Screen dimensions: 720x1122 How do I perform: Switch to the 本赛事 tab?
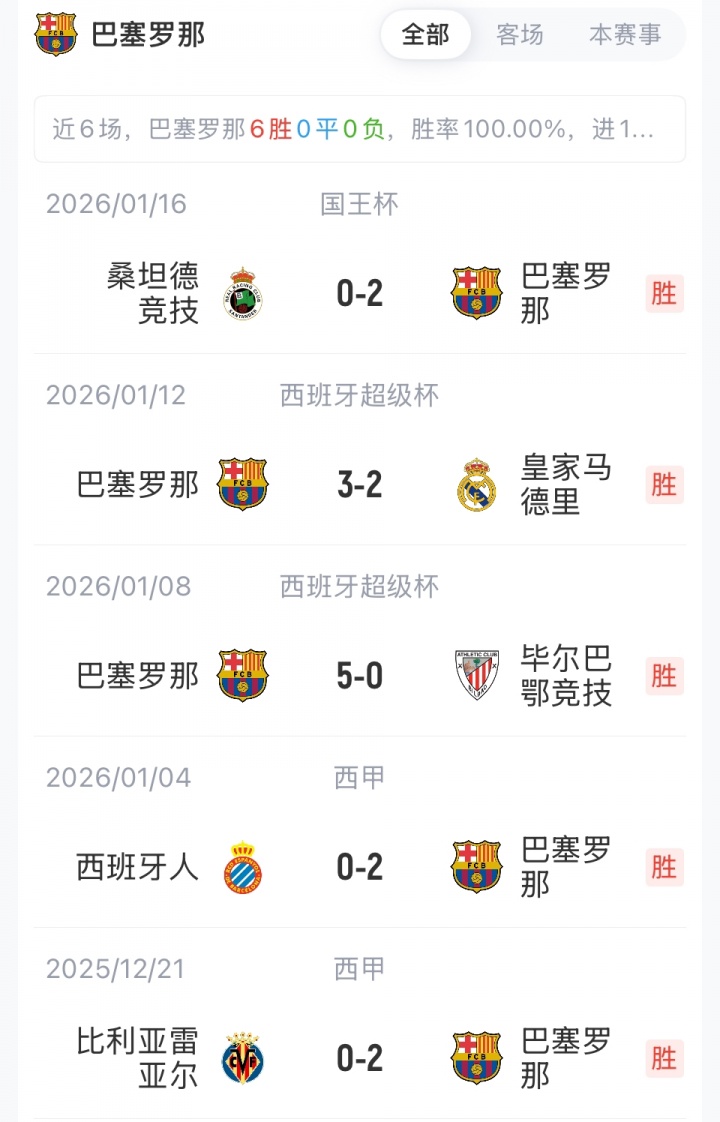tap(625, 35)
